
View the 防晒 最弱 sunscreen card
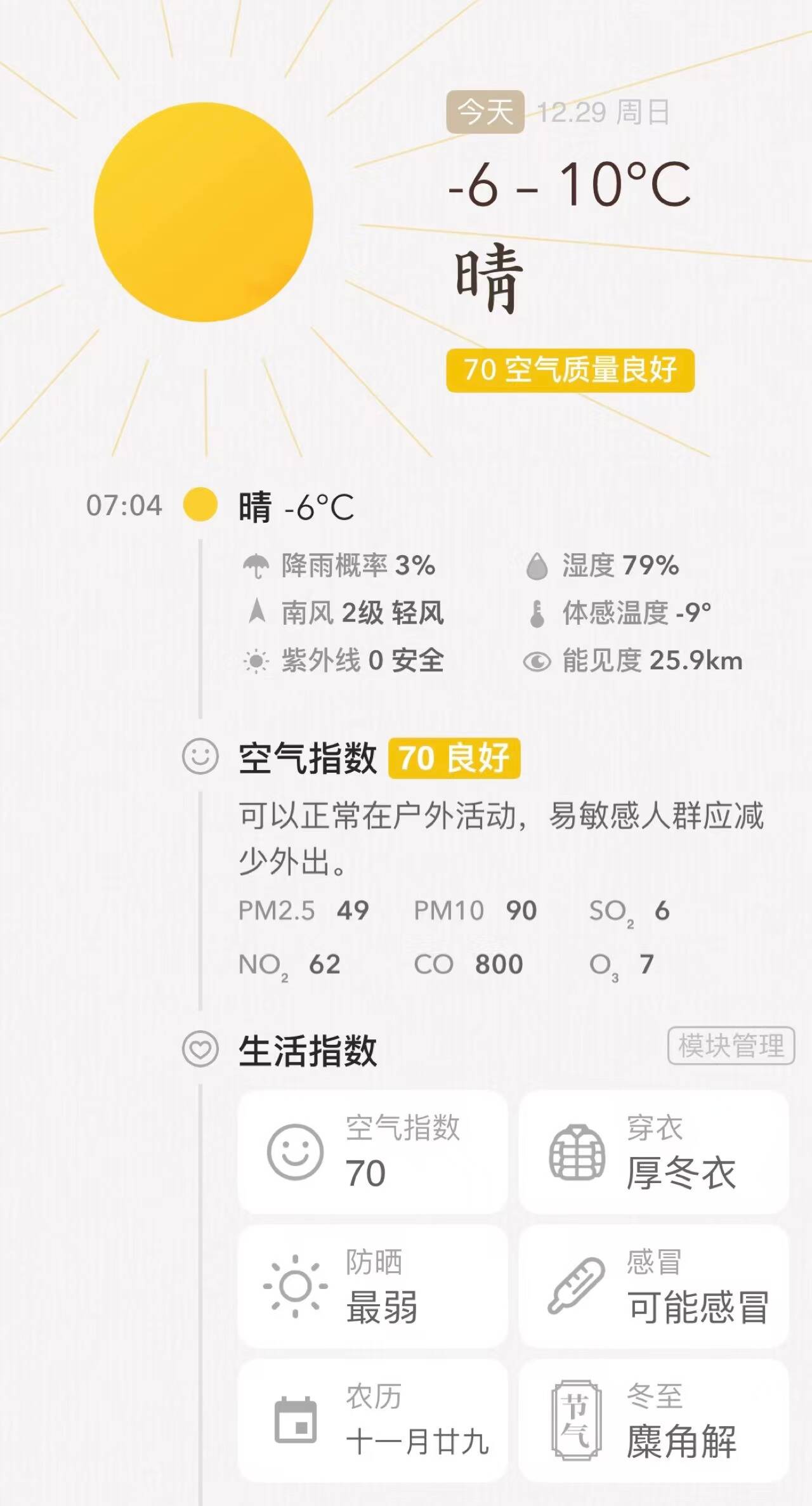[x=372, y=1287]
